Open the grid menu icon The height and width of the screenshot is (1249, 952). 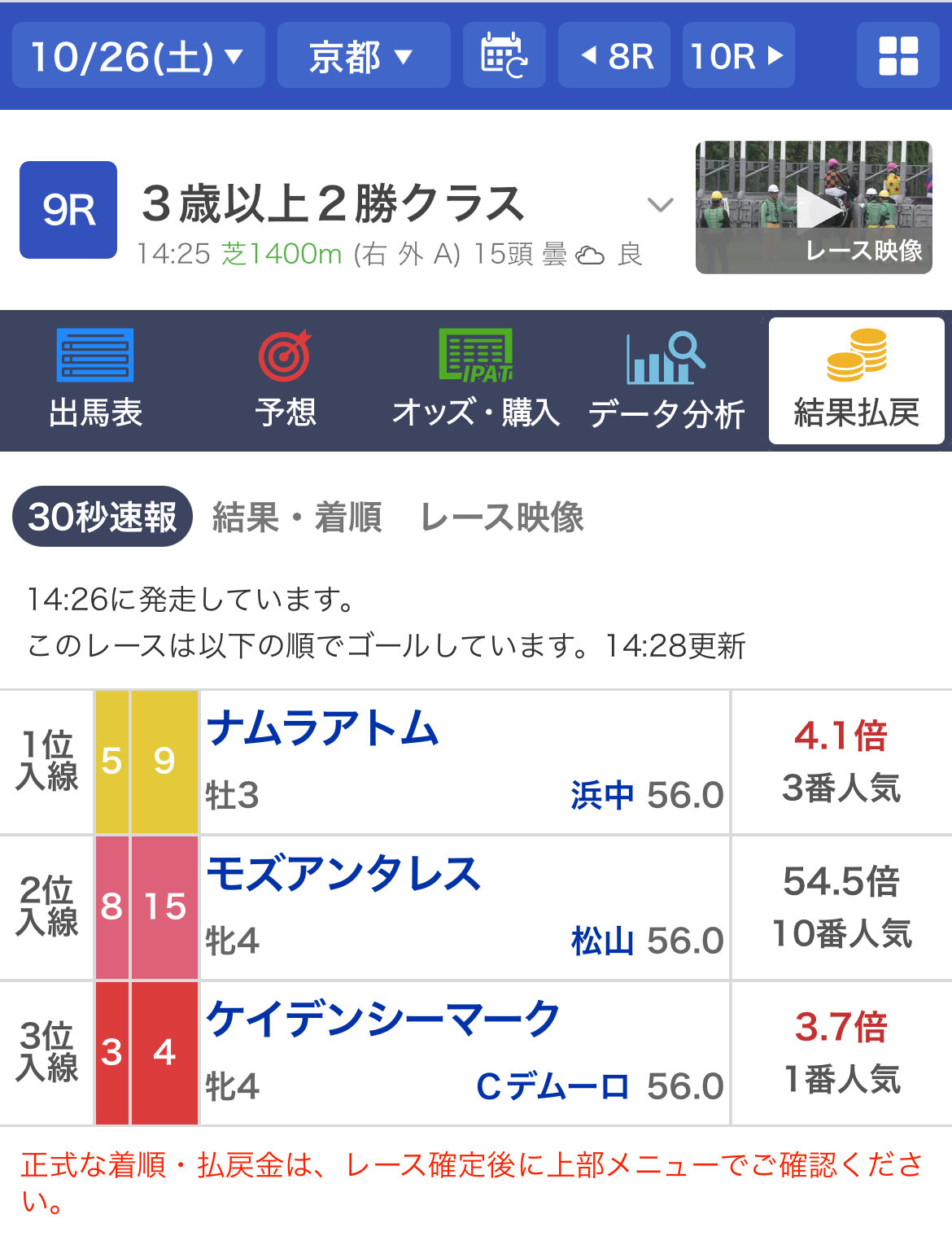(x=898, y=56)
